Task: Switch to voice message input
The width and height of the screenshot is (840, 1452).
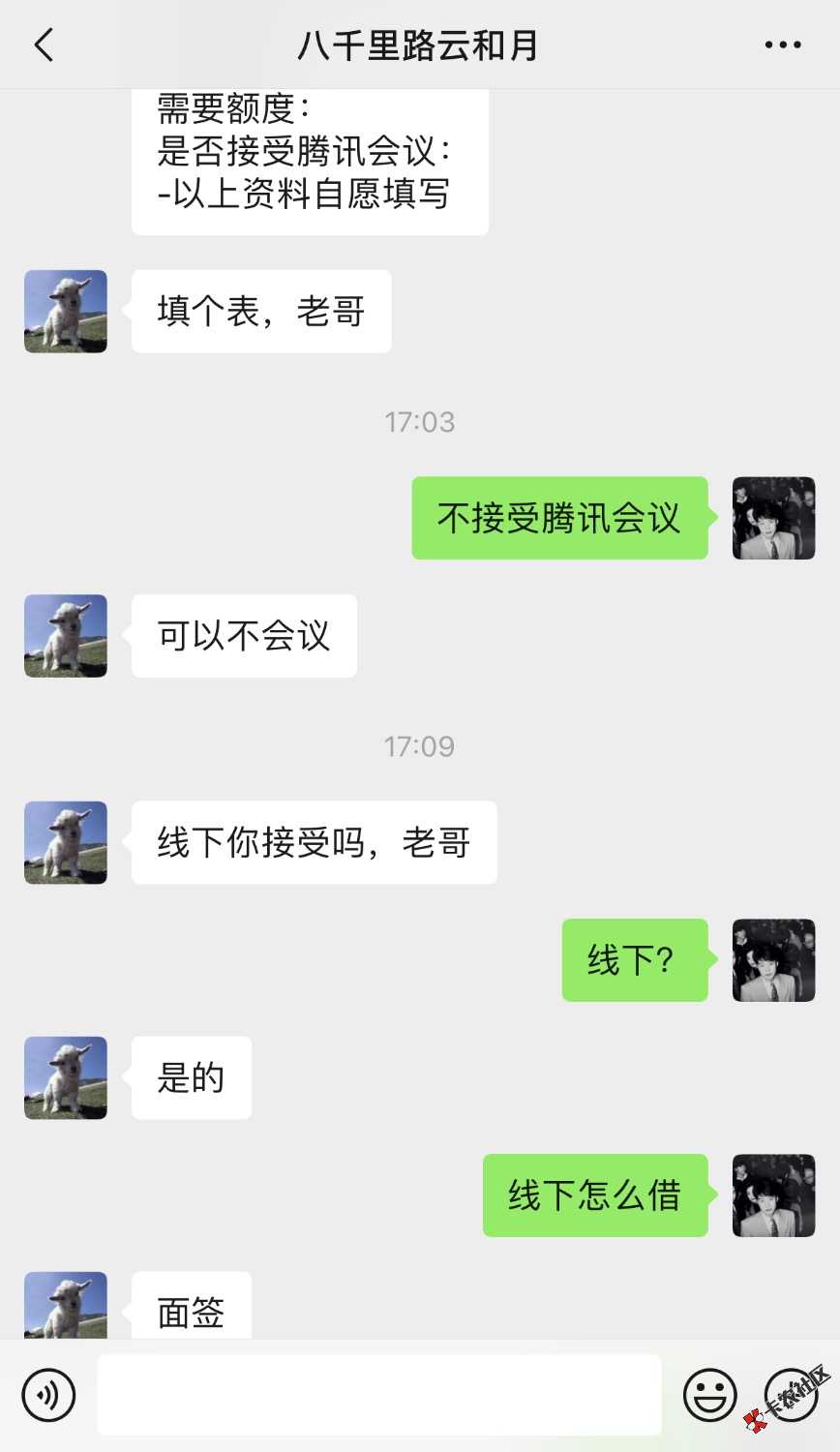Action: 48,1395
